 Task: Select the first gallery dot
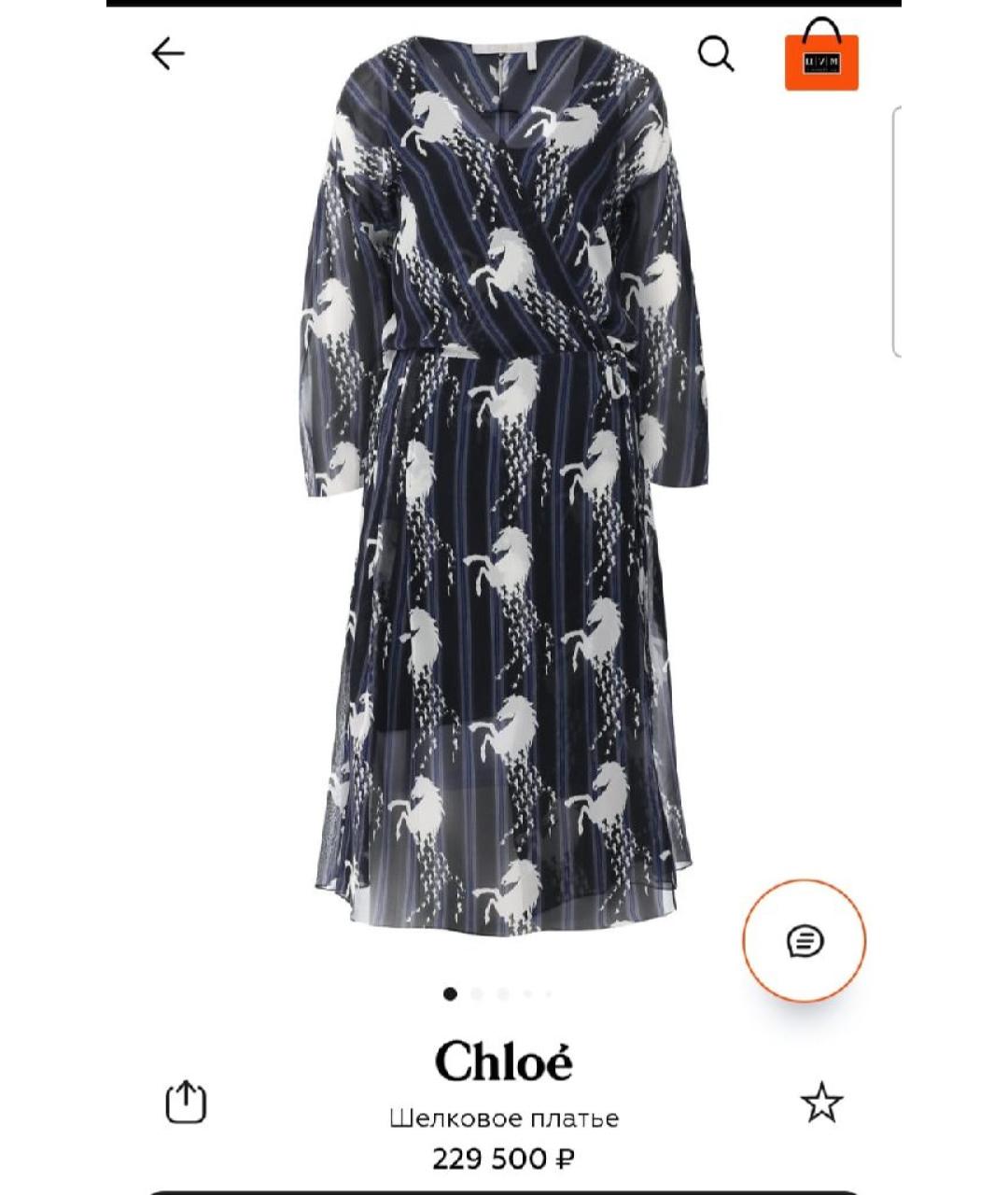point(451,995)
